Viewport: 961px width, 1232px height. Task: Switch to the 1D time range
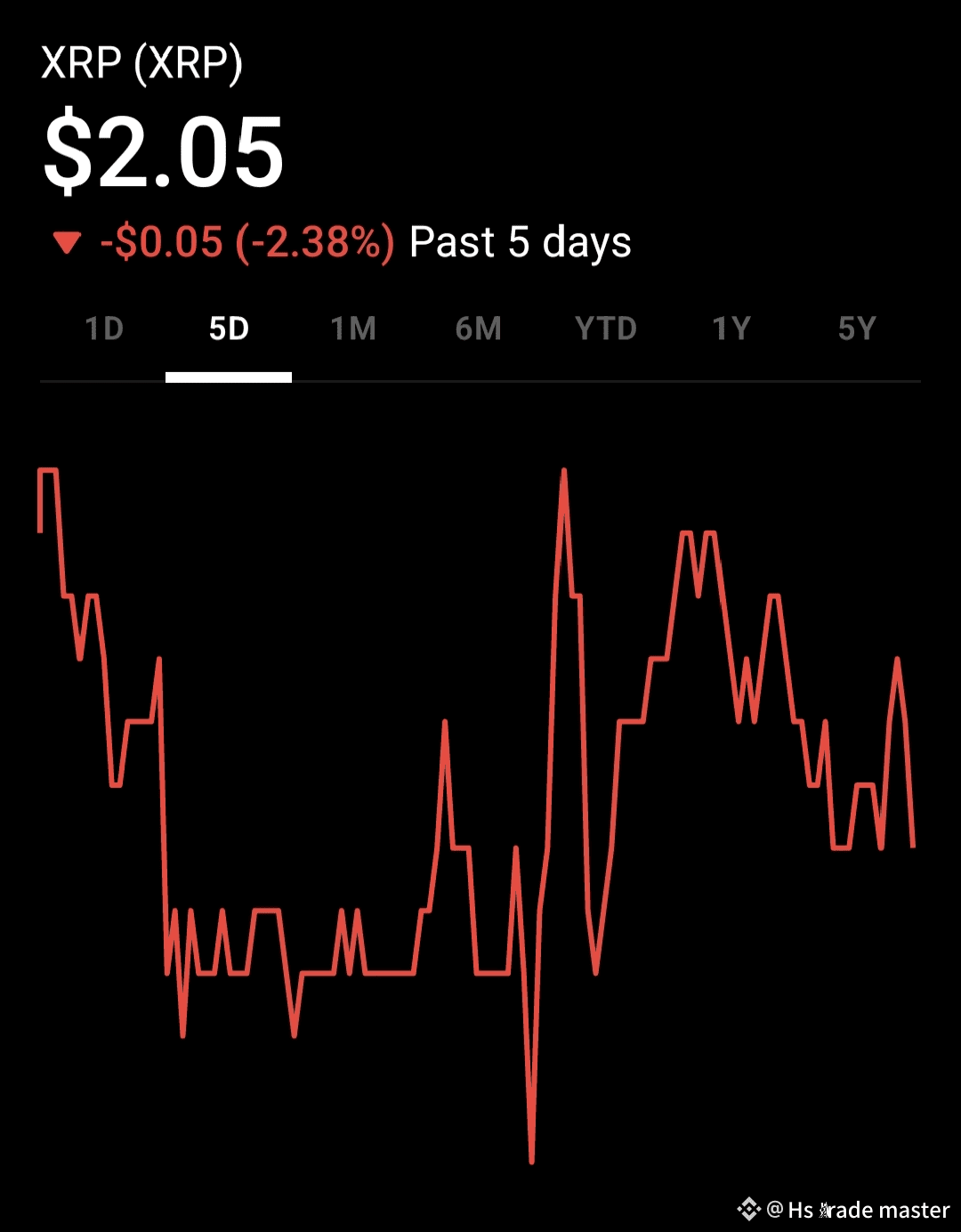click(104, 329)
